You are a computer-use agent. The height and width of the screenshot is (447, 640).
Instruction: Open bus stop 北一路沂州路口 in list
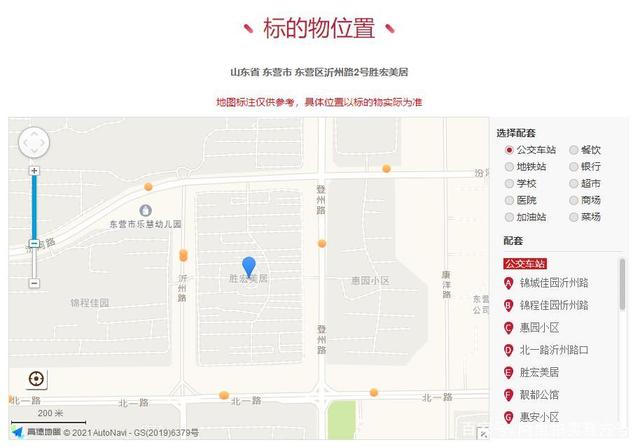coord(553,350)
